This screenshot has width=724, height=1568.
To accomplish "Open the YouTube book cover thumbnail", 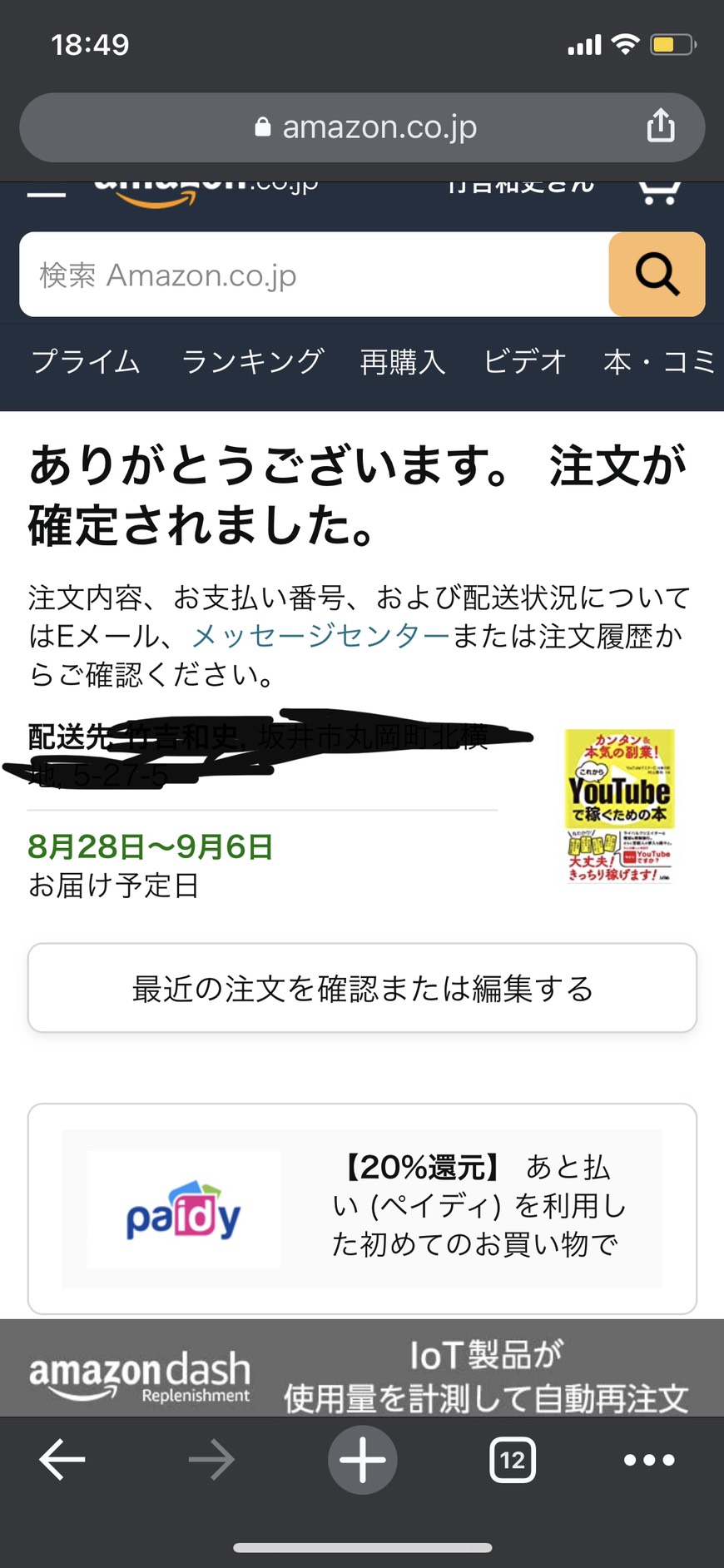I will (x=620, y=805).
